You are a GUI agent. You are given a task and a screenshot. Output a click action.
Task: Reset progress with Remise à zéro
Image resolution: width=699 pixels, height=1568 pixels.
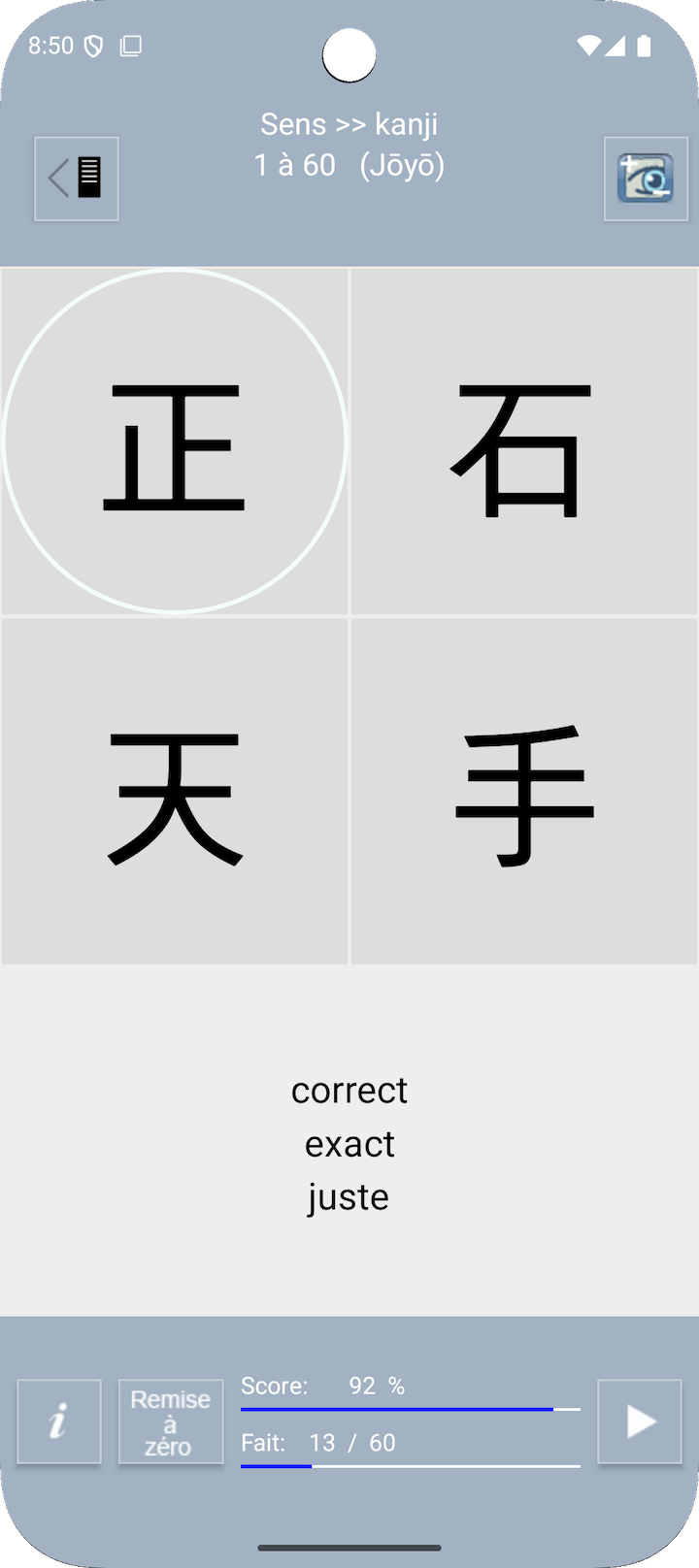pyautogui.click(x=171, y=1421)
